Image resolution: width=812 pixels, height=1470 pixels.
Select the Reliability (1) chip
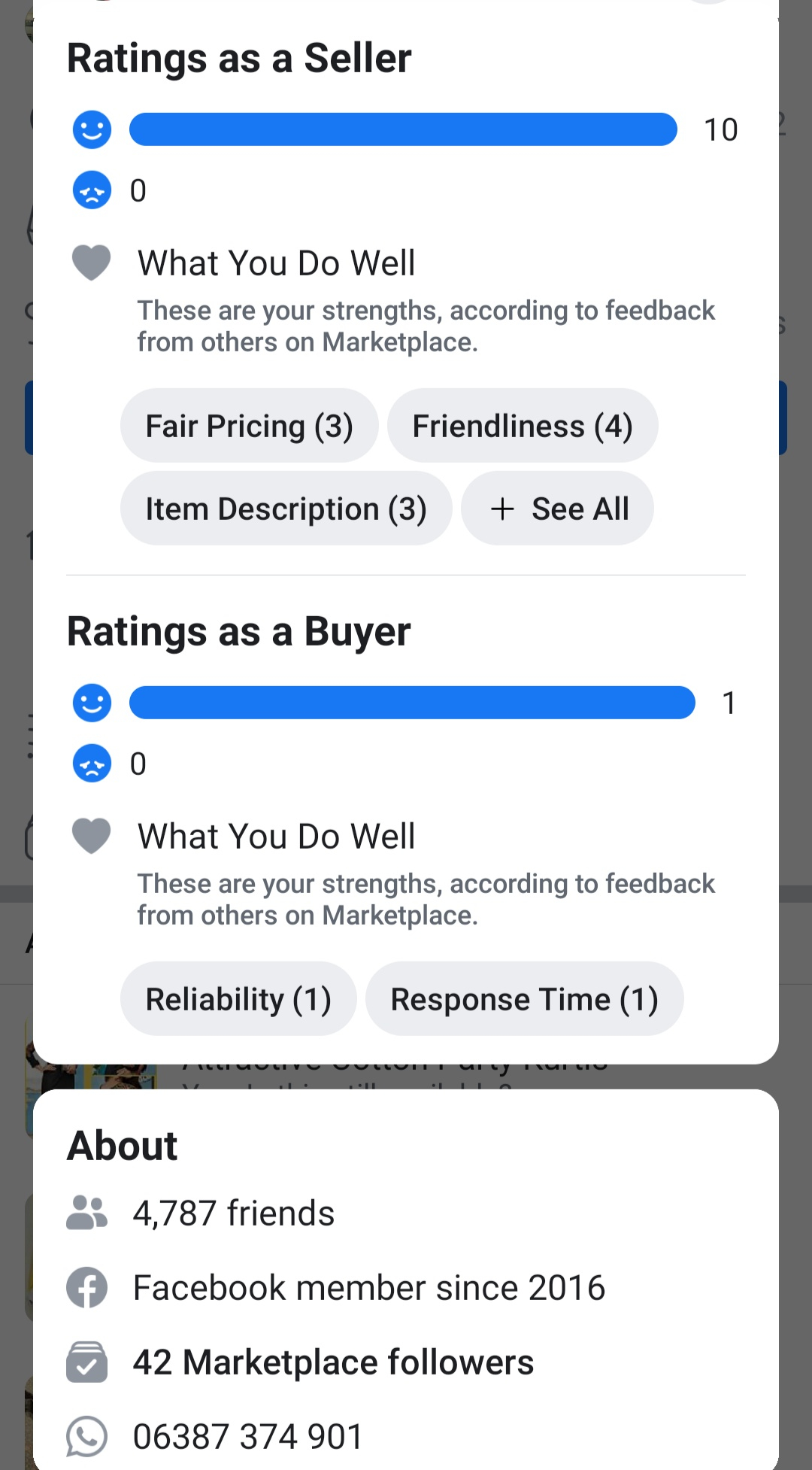coord(238,999)
